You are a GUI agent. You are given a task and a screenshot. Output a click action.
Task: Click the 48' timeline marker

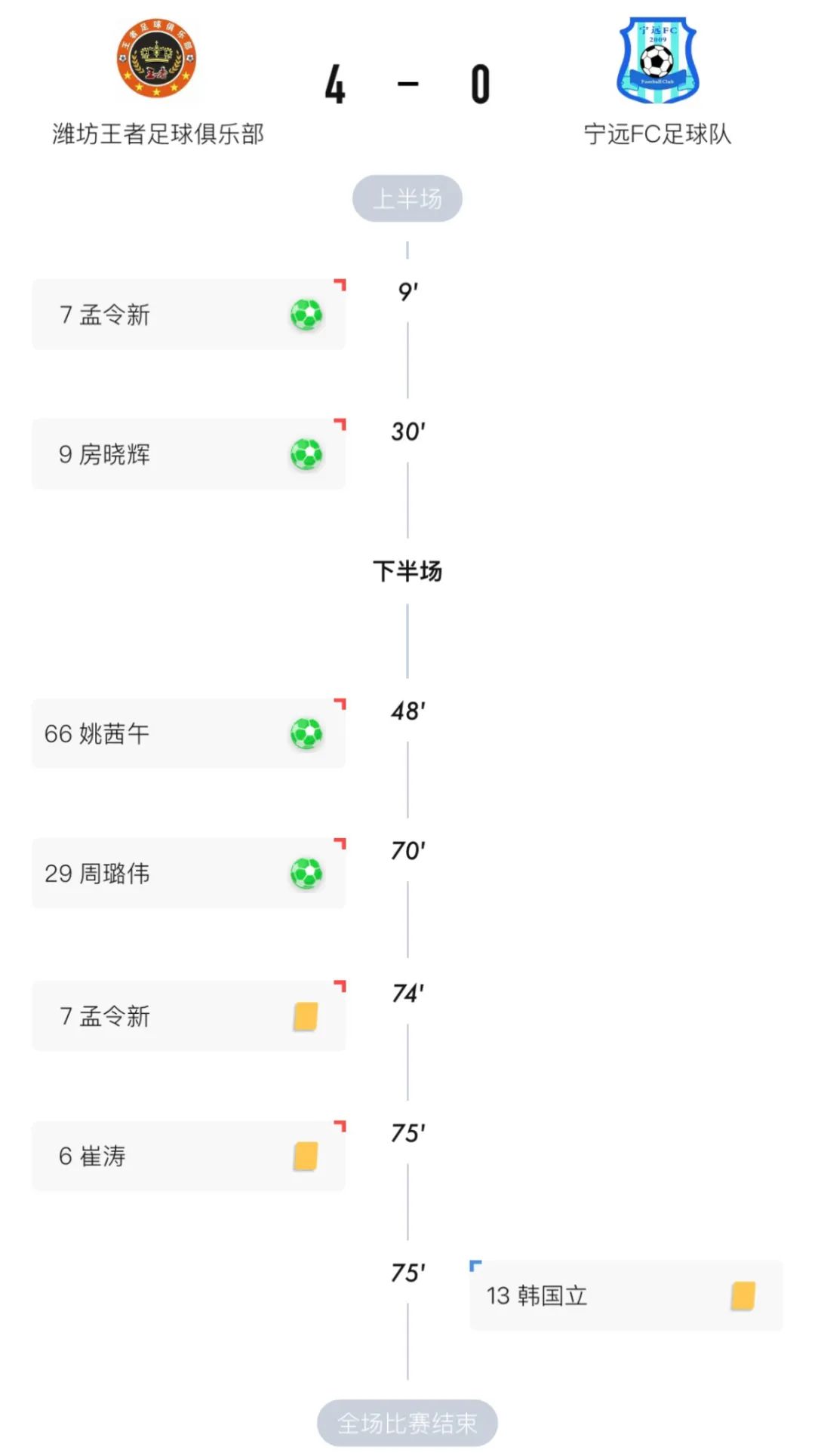[407, 709]
